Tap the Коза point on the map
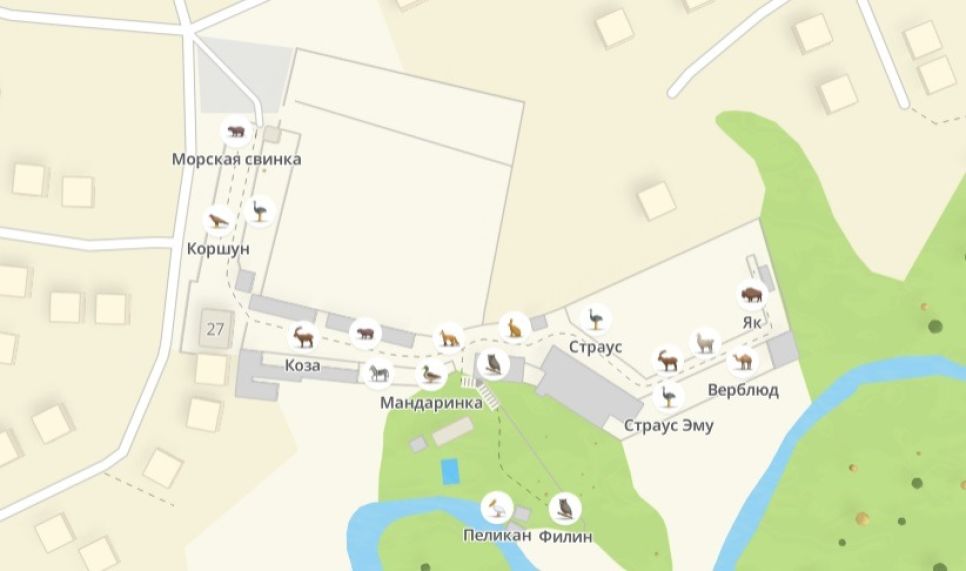The image size is (966, 571). coord(303,337)
